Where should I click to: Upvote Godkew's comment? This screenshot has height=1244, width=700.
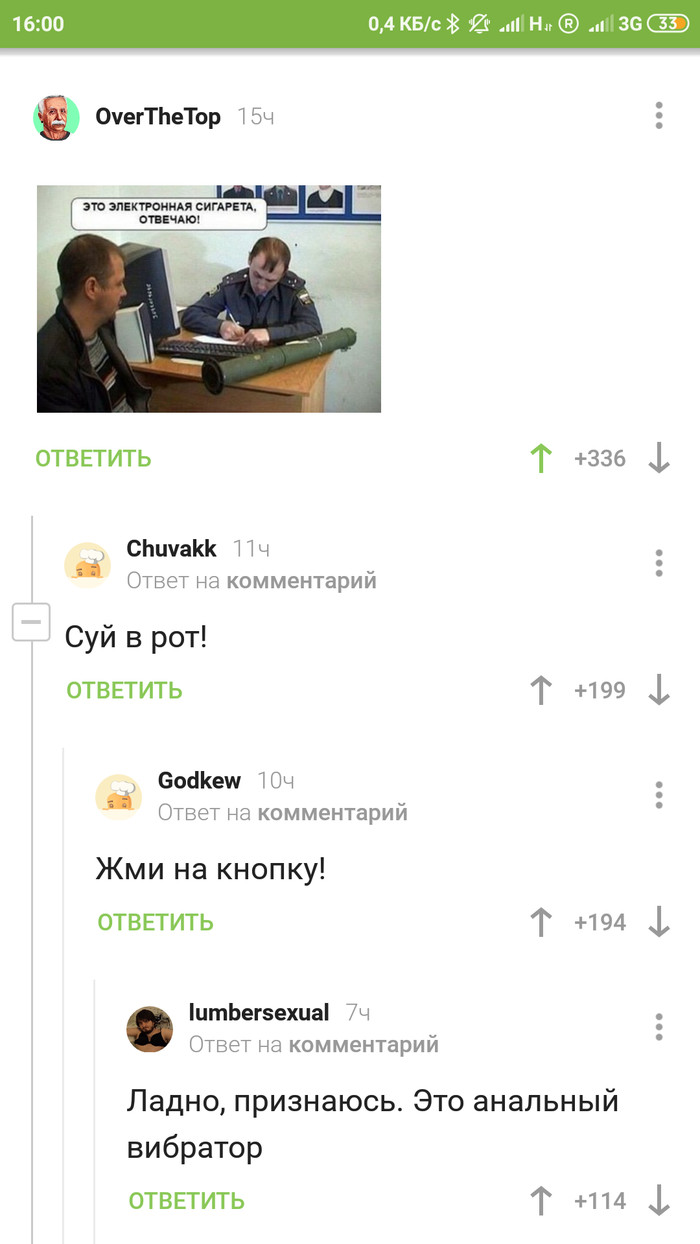pos(541,923)
